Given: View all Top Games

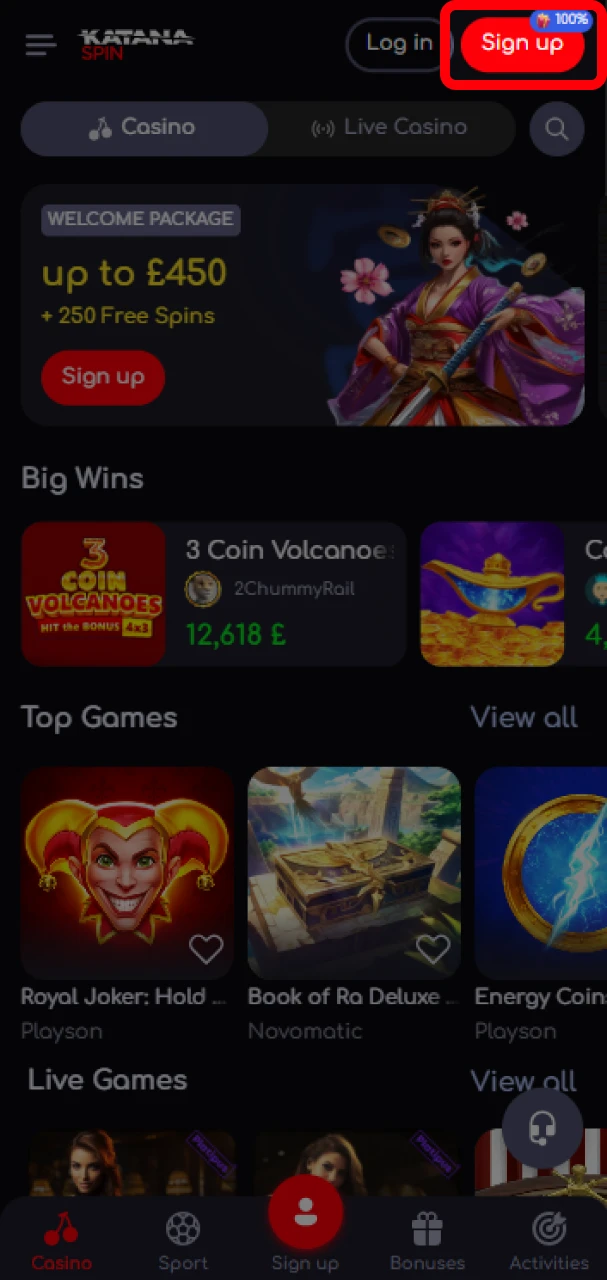Looking at the screenshot, I should pyautogui.click(x=523, y=717).
